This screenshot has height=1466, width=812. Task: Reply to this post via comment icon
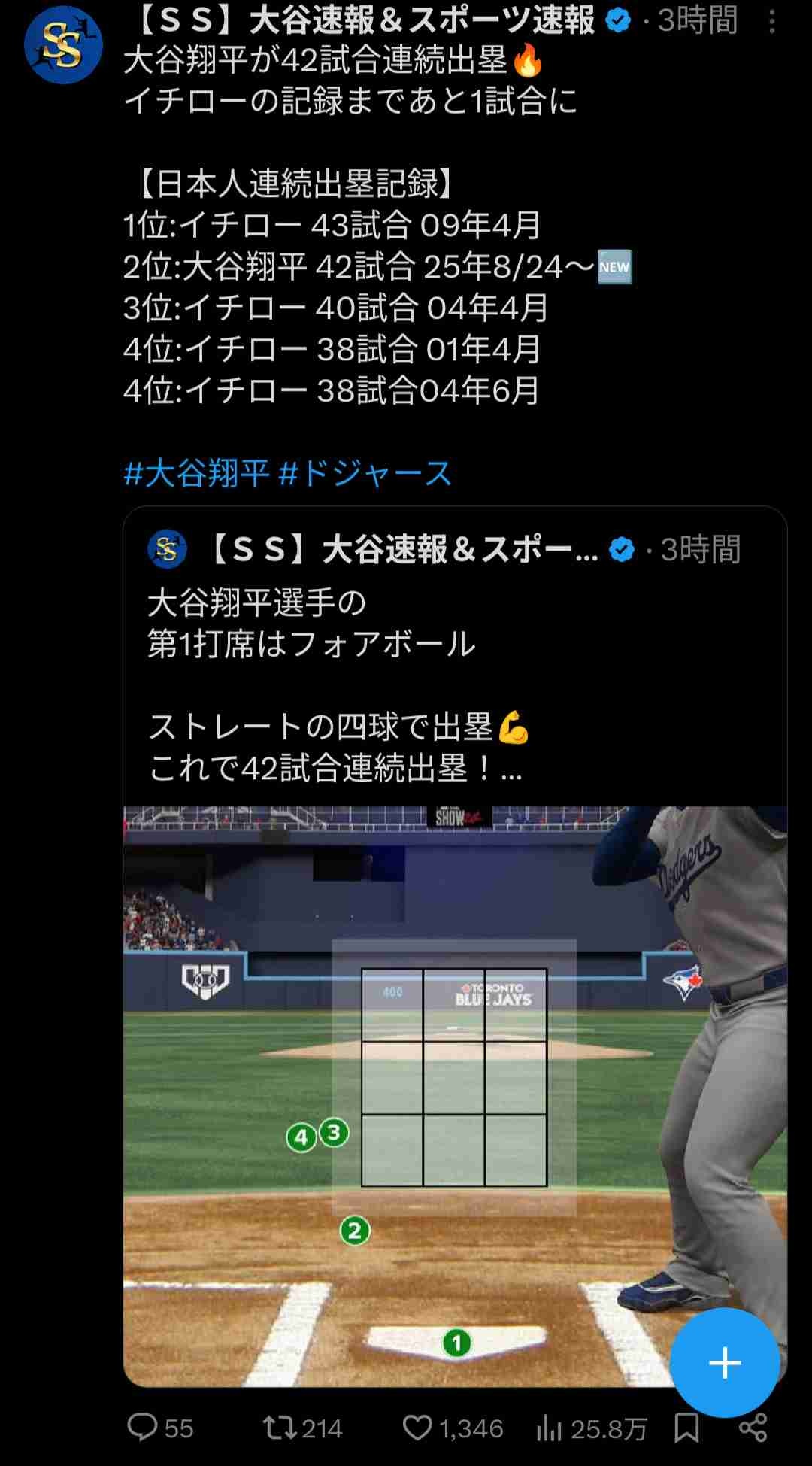(x=143, y=1427)
